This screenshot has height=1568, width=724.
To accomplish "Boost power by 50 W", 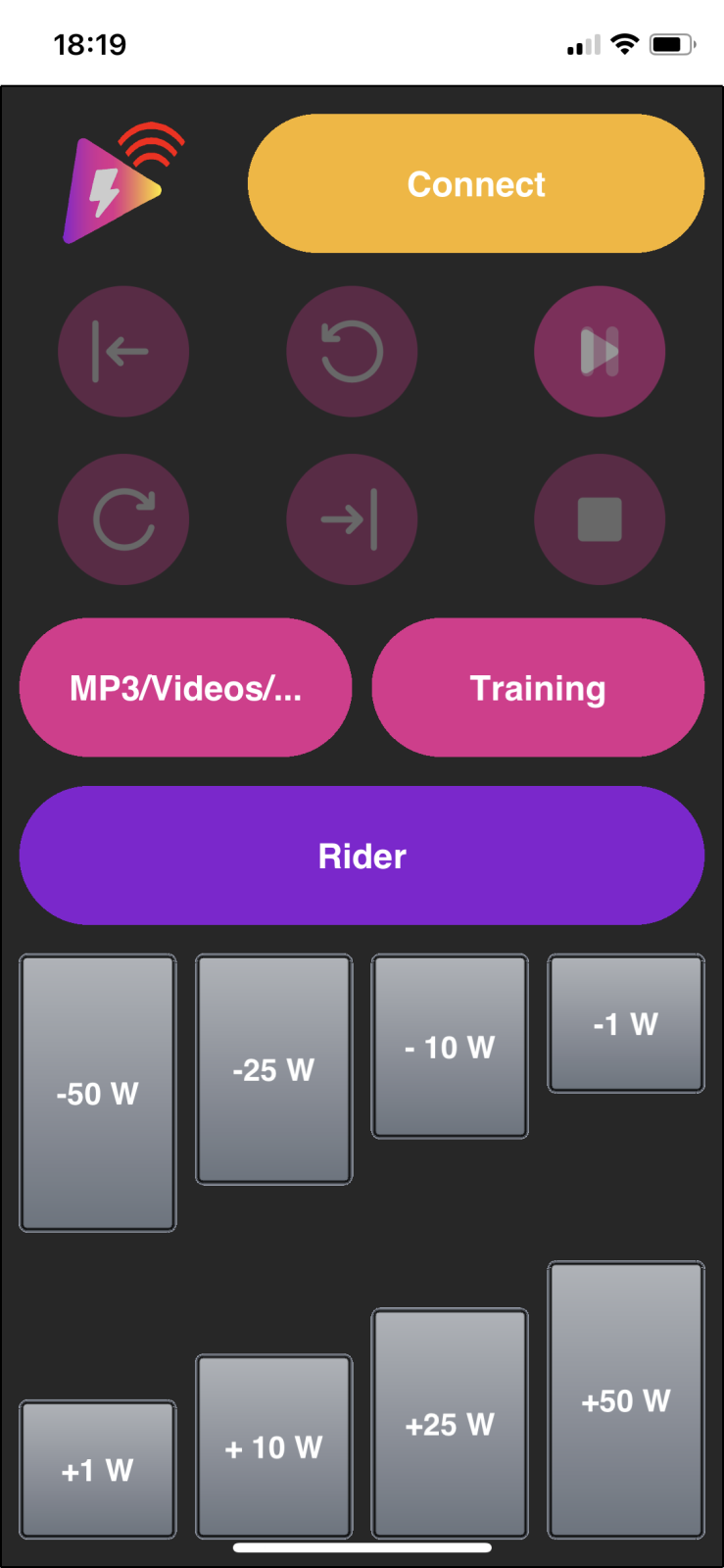I will pos(625,1399).
